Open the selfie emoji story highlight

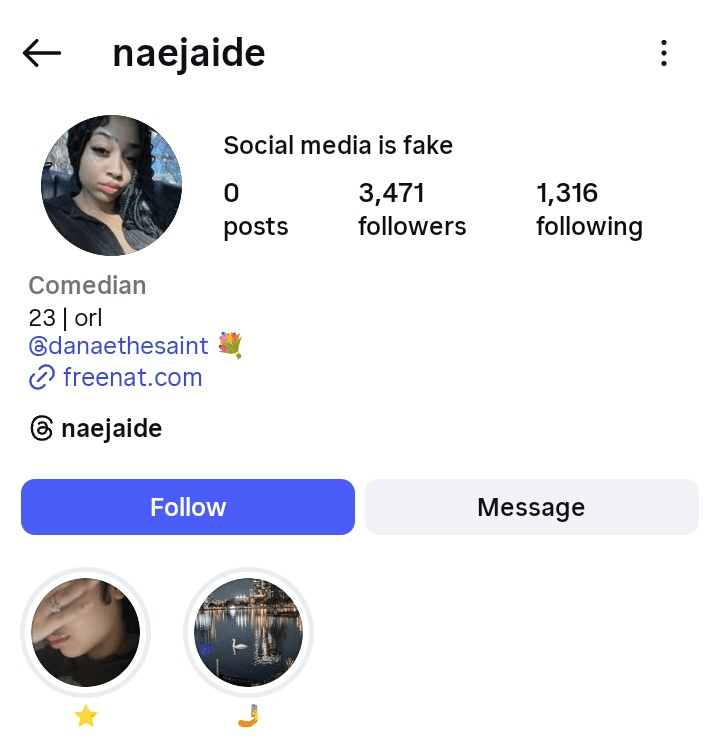tap(249, 633)
